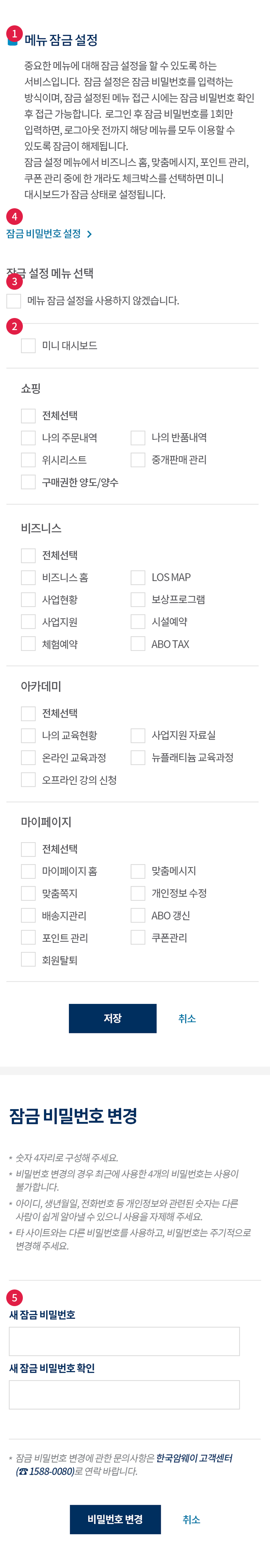Check 메뉴 잠금 설정을 사용하지 않겠습니다
This screenshot has height=1568, width=270.
[x=14, y=301]
